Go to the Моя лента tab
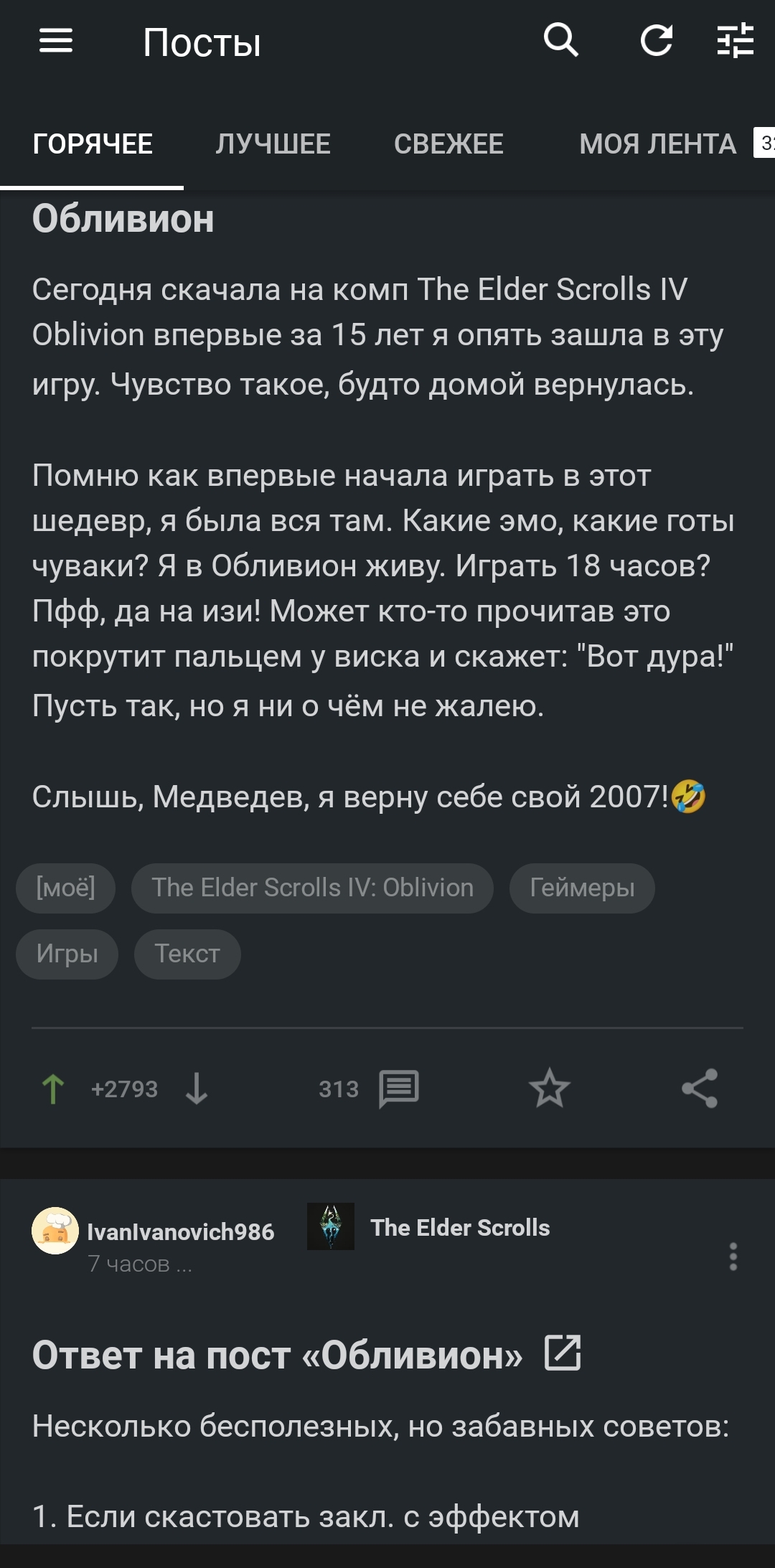 [x=657, y=144]
